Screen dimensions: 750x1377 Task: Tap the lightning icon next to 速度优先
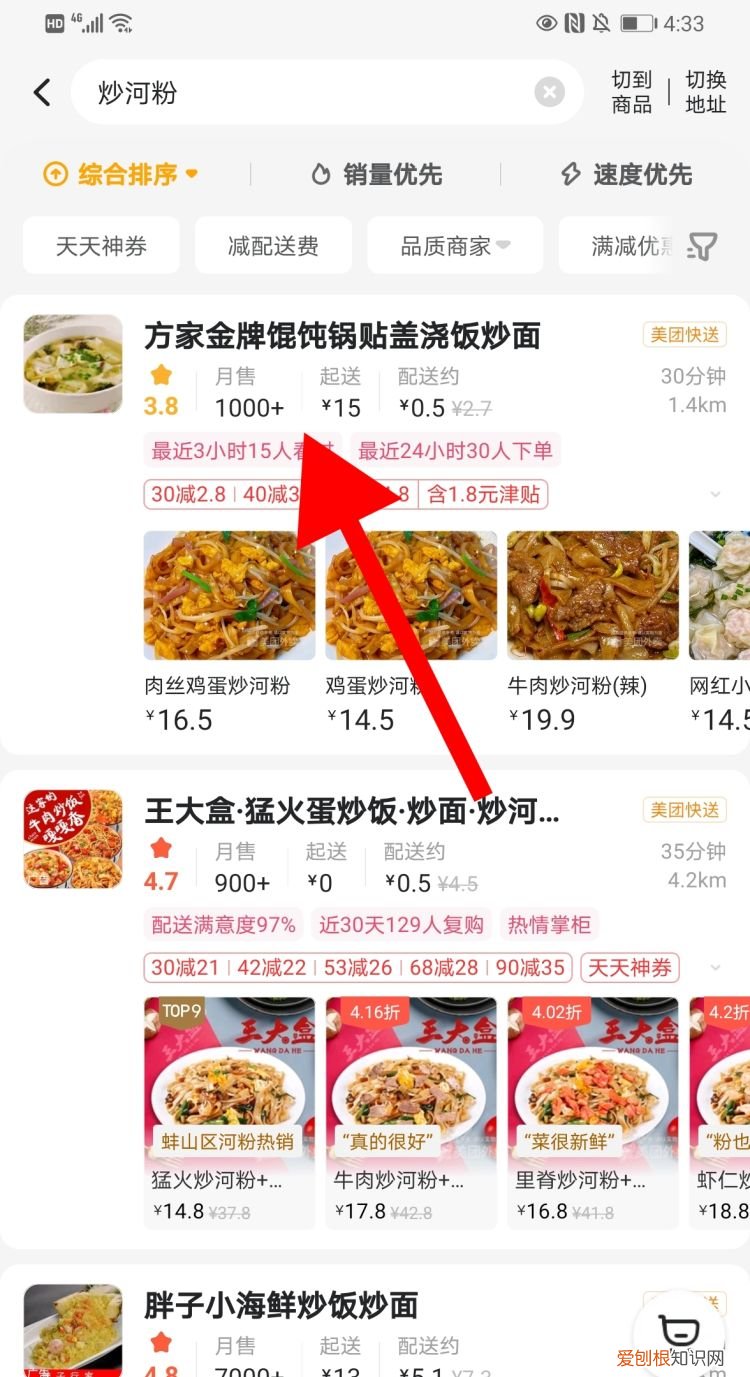[570, 174]
